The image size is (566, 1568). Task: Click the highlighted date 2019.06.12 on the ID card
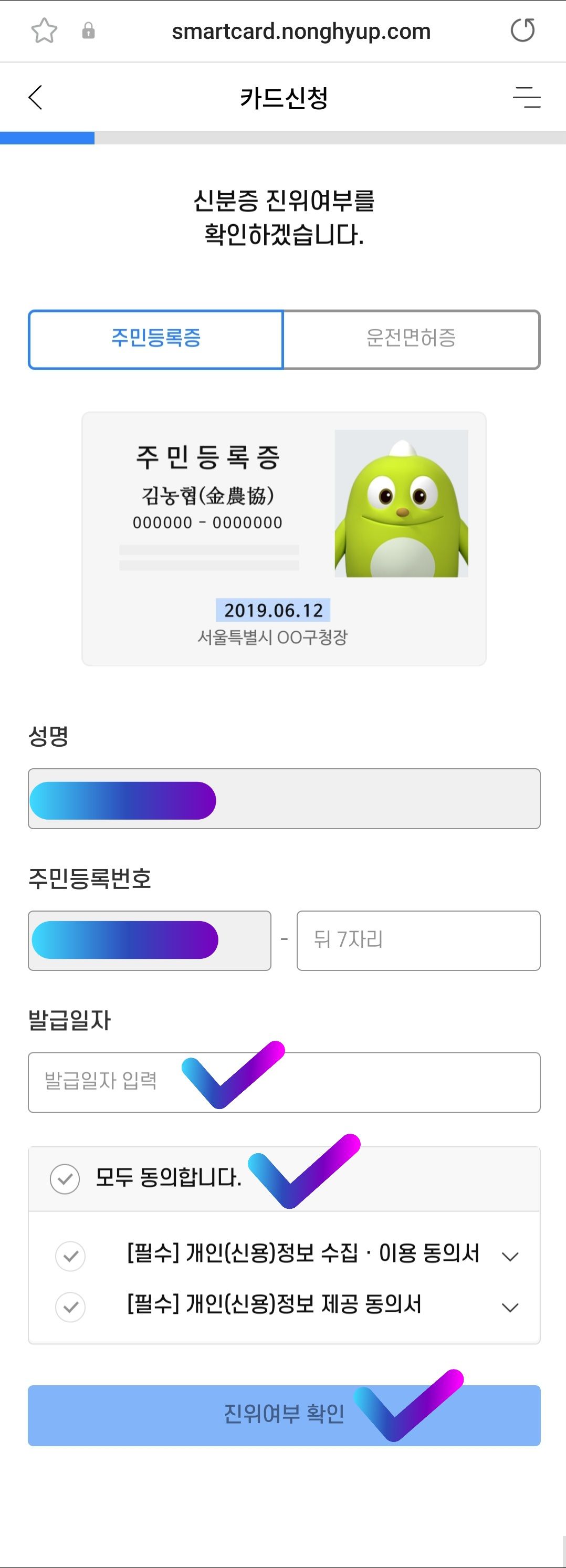point(275,609)
